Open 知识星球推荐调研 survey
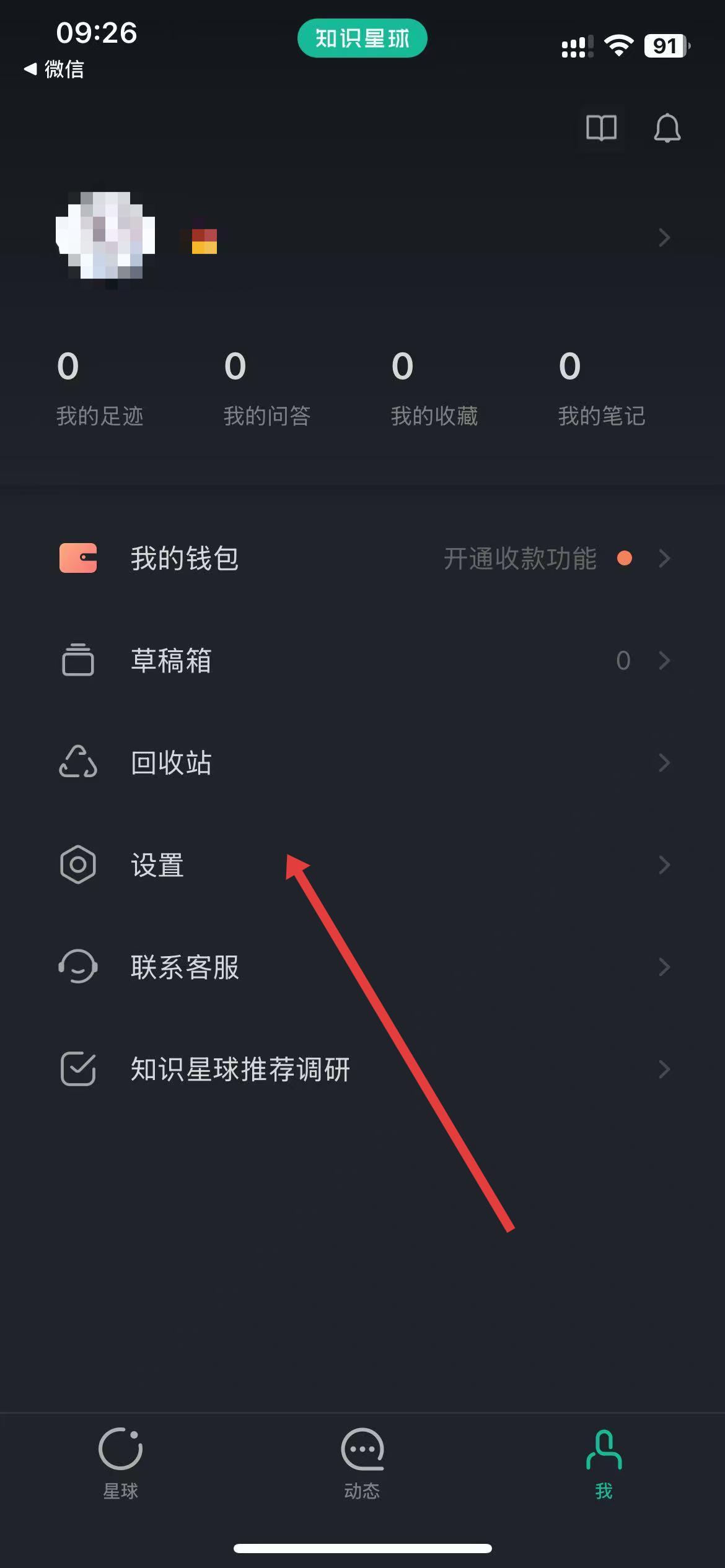This screenshot has width=725, height=1568. point(362,1069)
